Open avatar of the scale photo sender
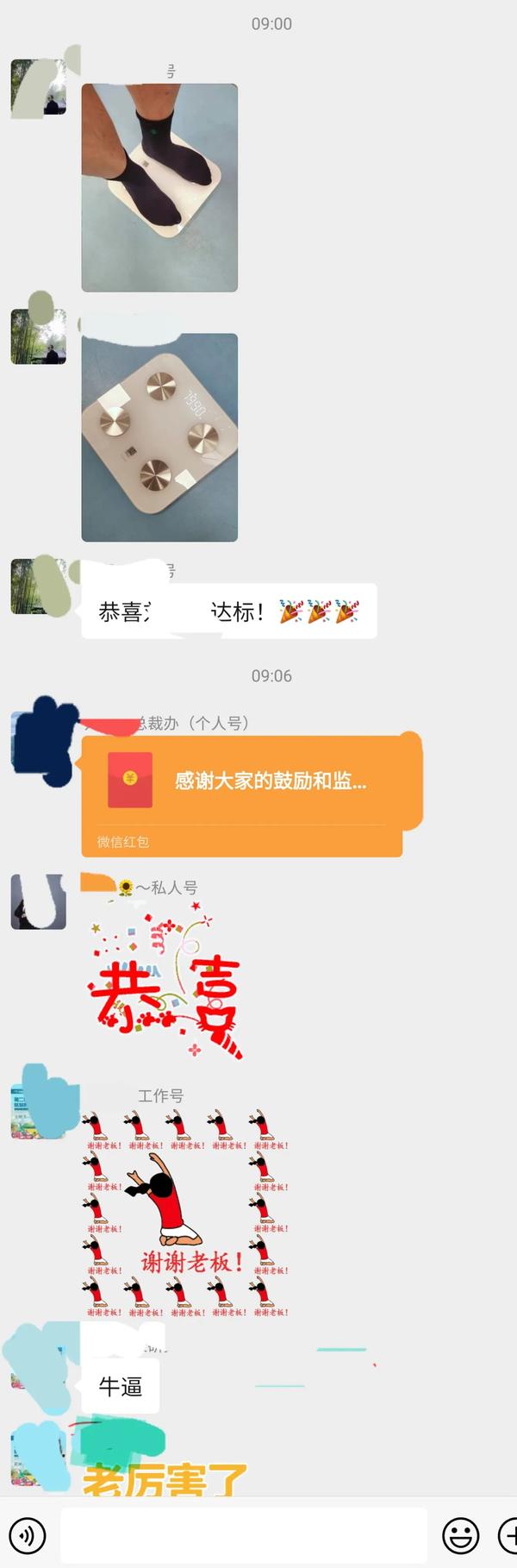Image resolution: width=517 pixels, height=1568 pixels. [x=38, y=88]
